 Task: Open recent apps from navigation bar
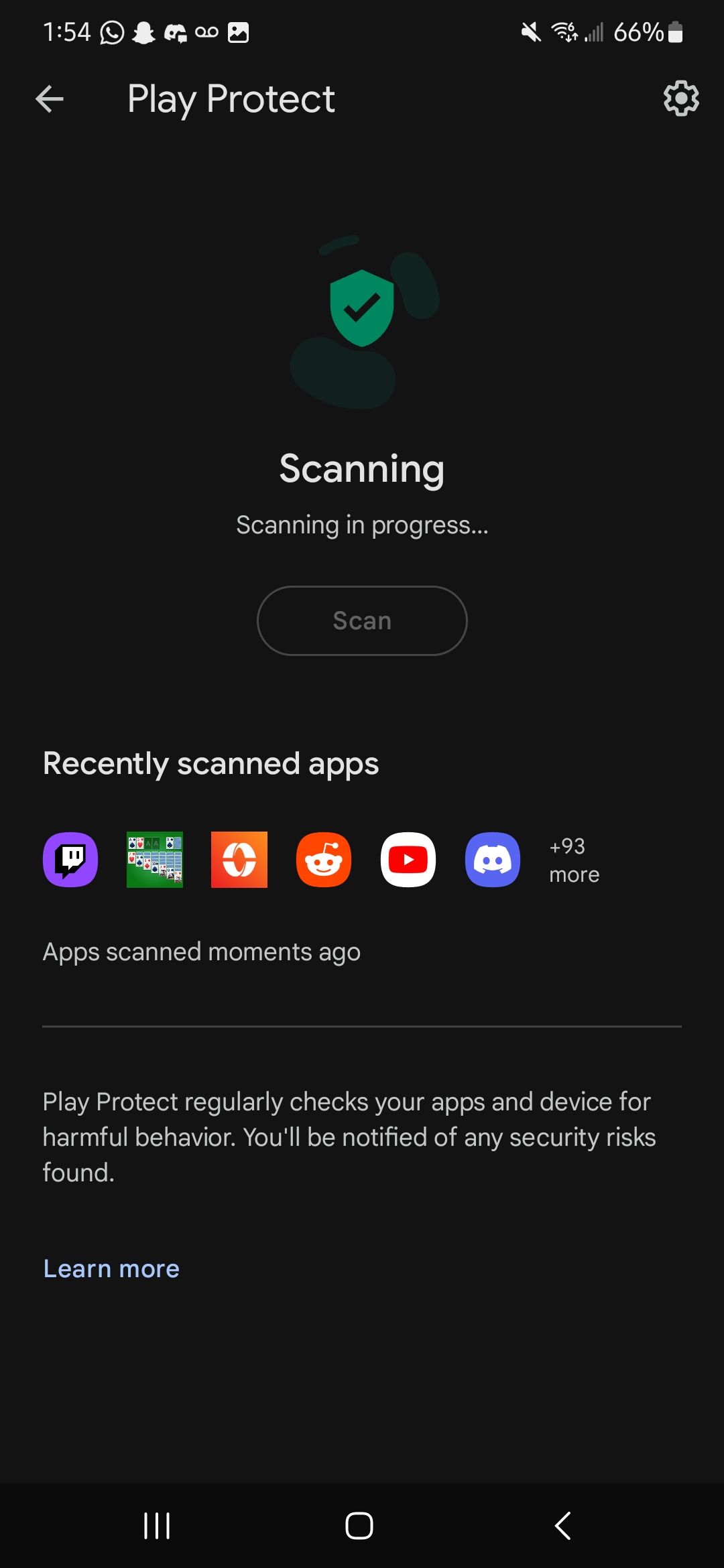pyautogui.click(x=157, y=1526)
